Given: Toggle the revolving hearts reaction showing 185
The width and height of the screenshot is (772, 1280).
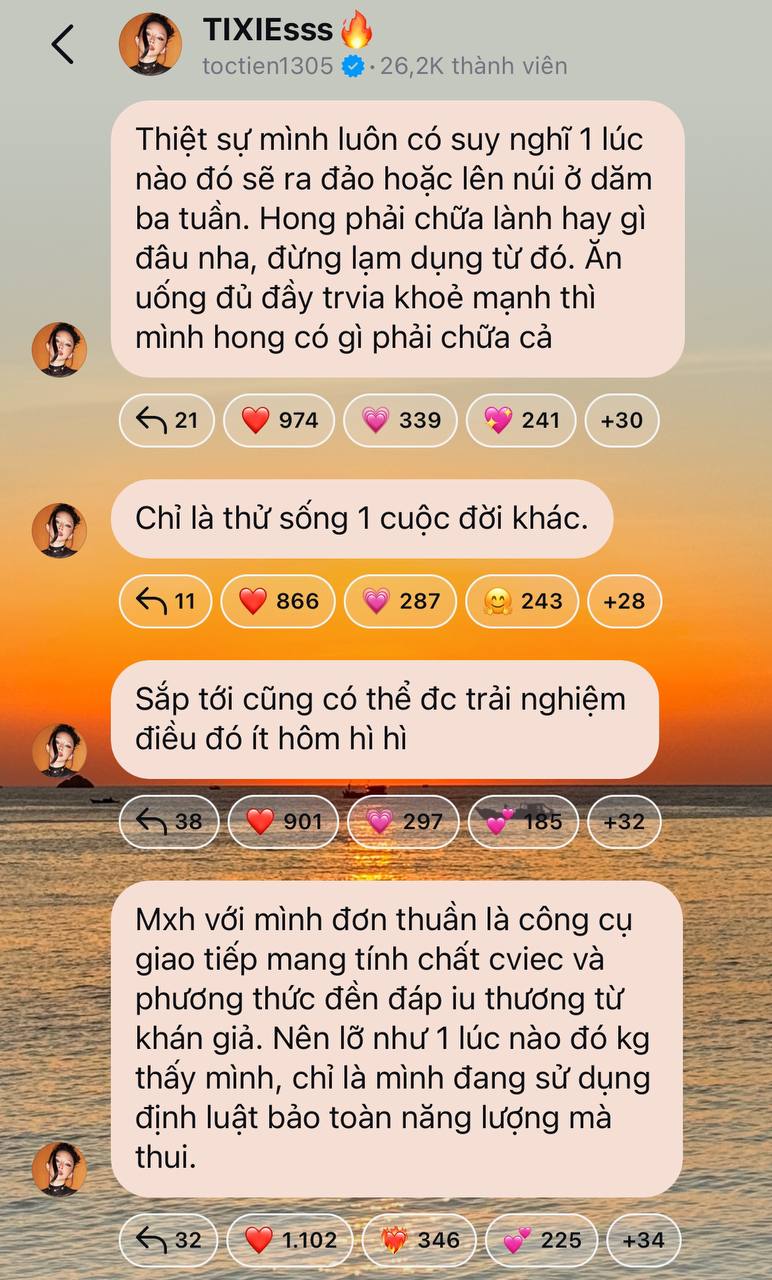Looking at the screenshot, I should (523, 821).
